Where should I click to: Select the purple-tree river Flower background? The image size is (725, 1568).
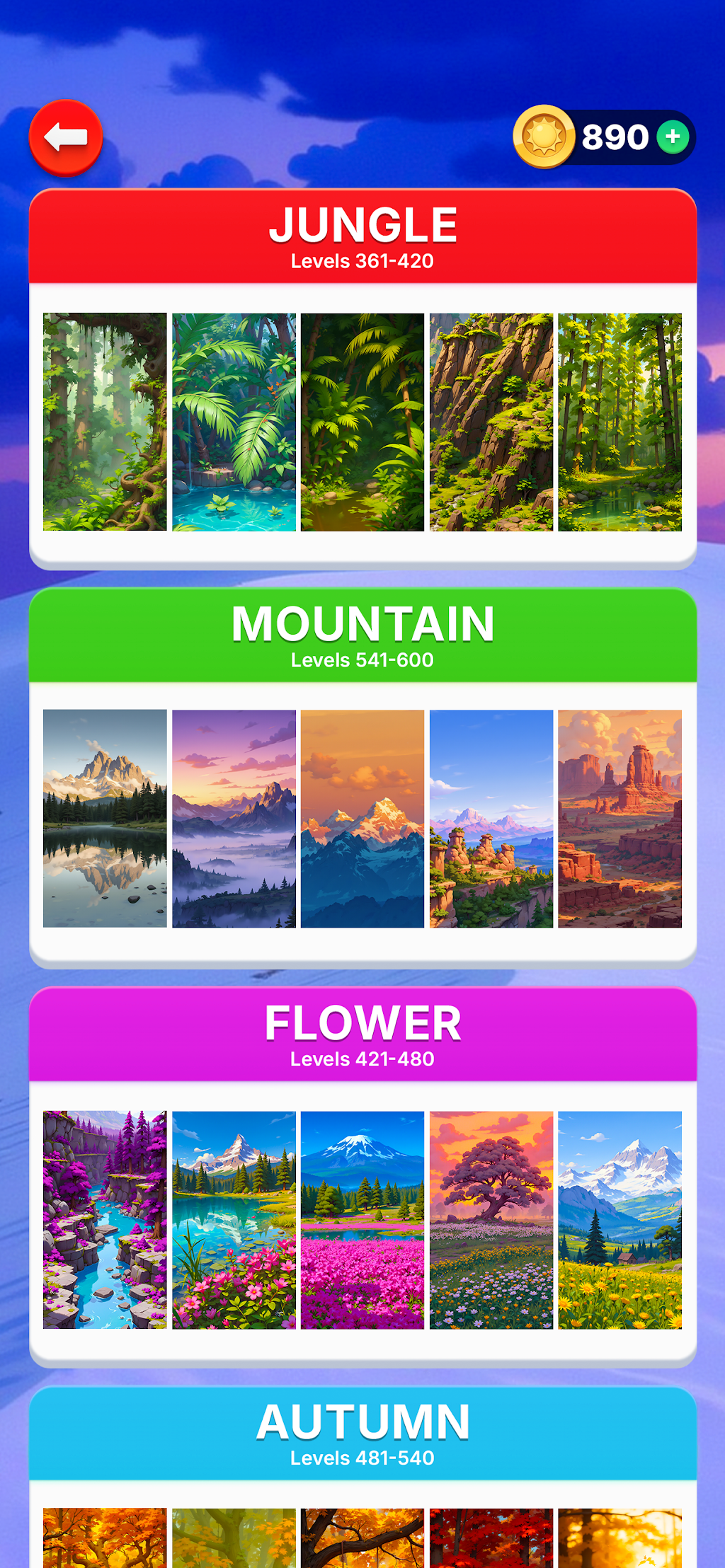click(105, 1220)
